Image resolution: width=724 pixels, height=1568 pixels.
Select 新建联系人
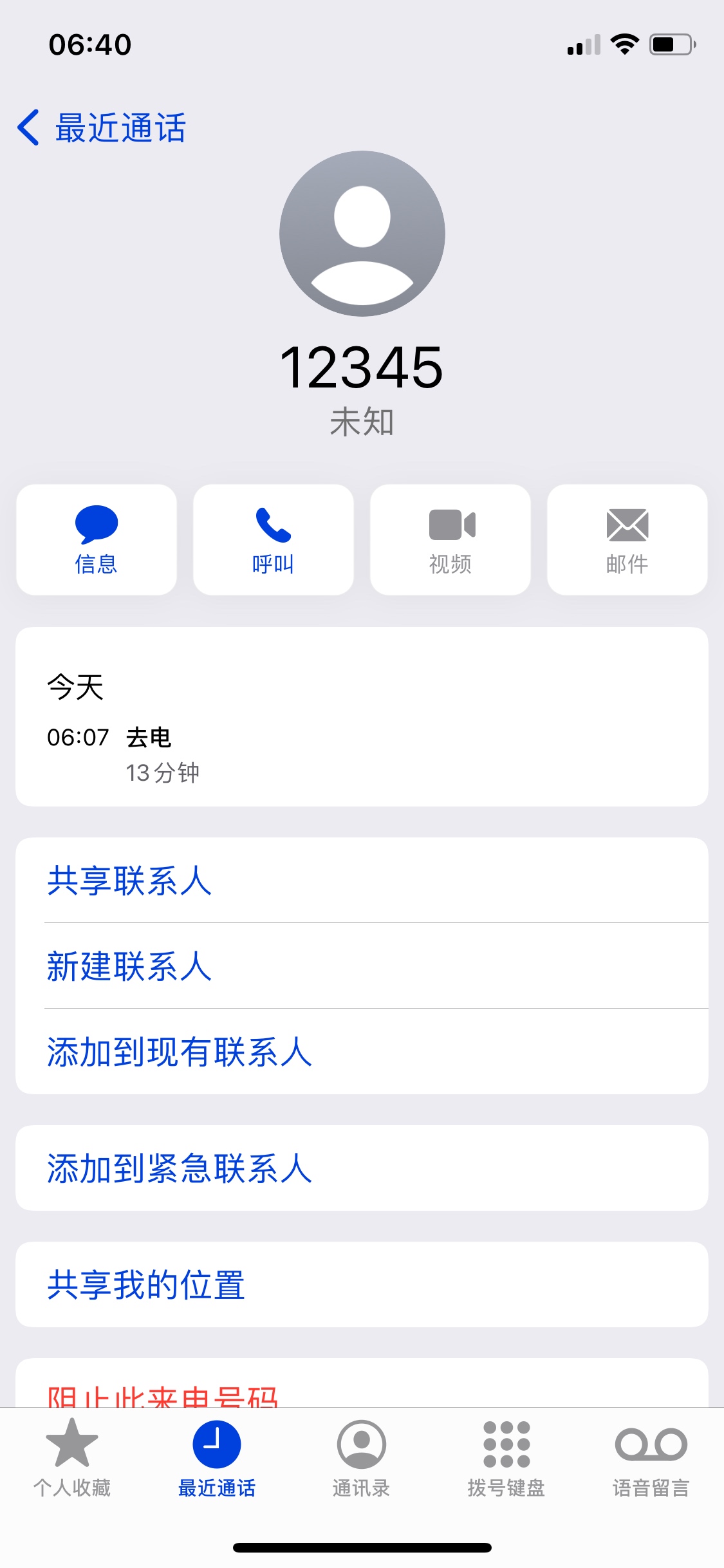(129, 966)
